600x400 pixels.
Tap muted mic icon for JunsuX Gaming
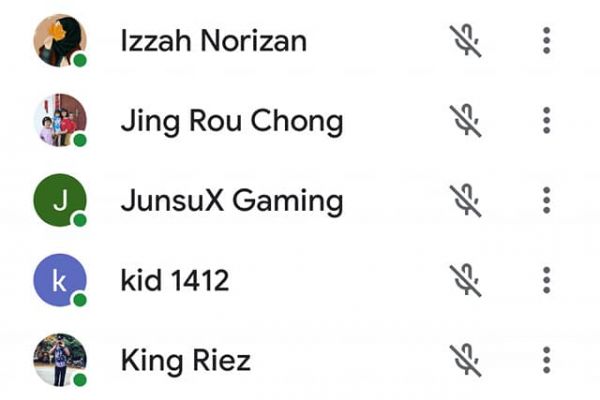point(465,200)
